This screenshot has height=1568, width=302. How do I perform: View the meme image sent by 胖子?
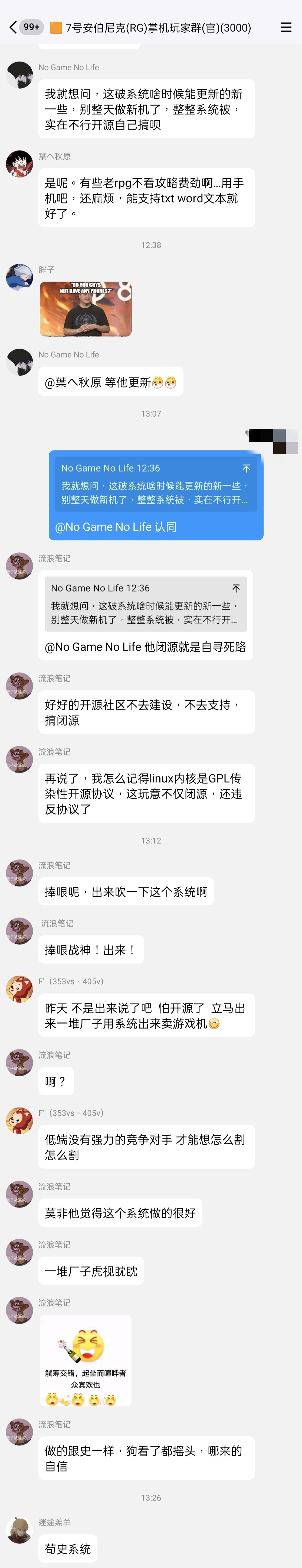[x=86, y=309]
